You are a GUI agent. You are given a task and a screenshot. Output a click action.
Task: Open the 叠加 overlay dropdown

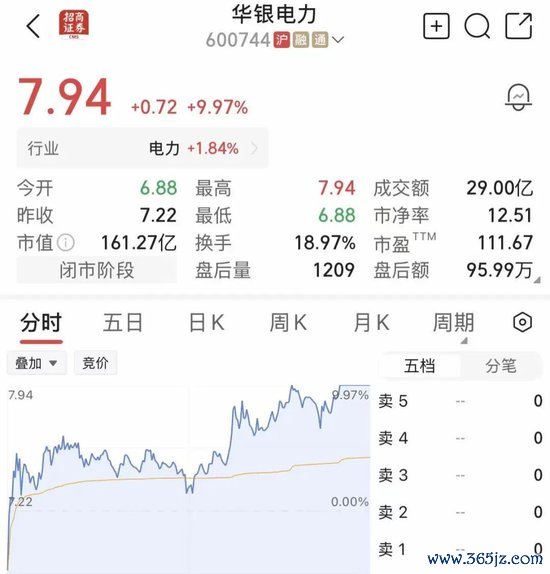[x=37, y=363]
